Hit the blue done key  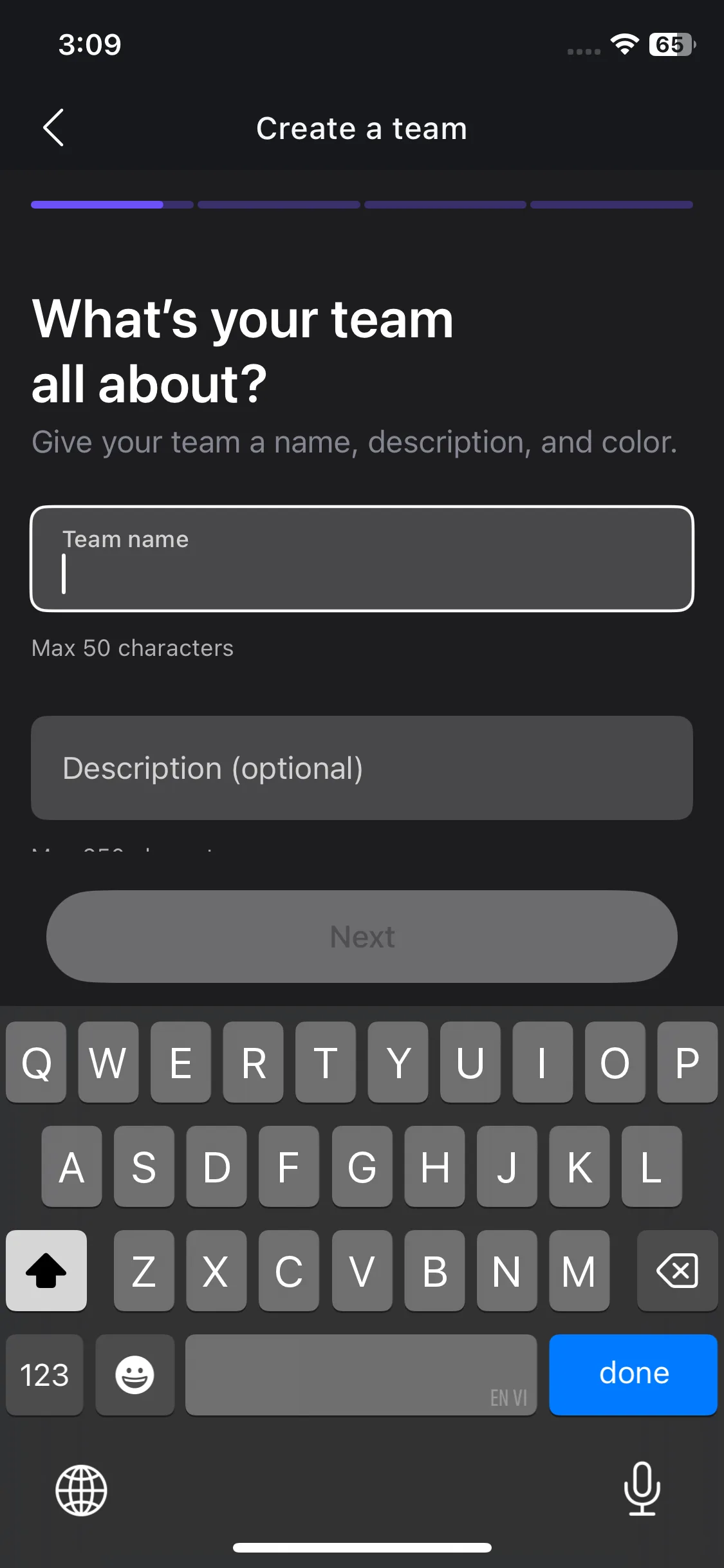633,1374
